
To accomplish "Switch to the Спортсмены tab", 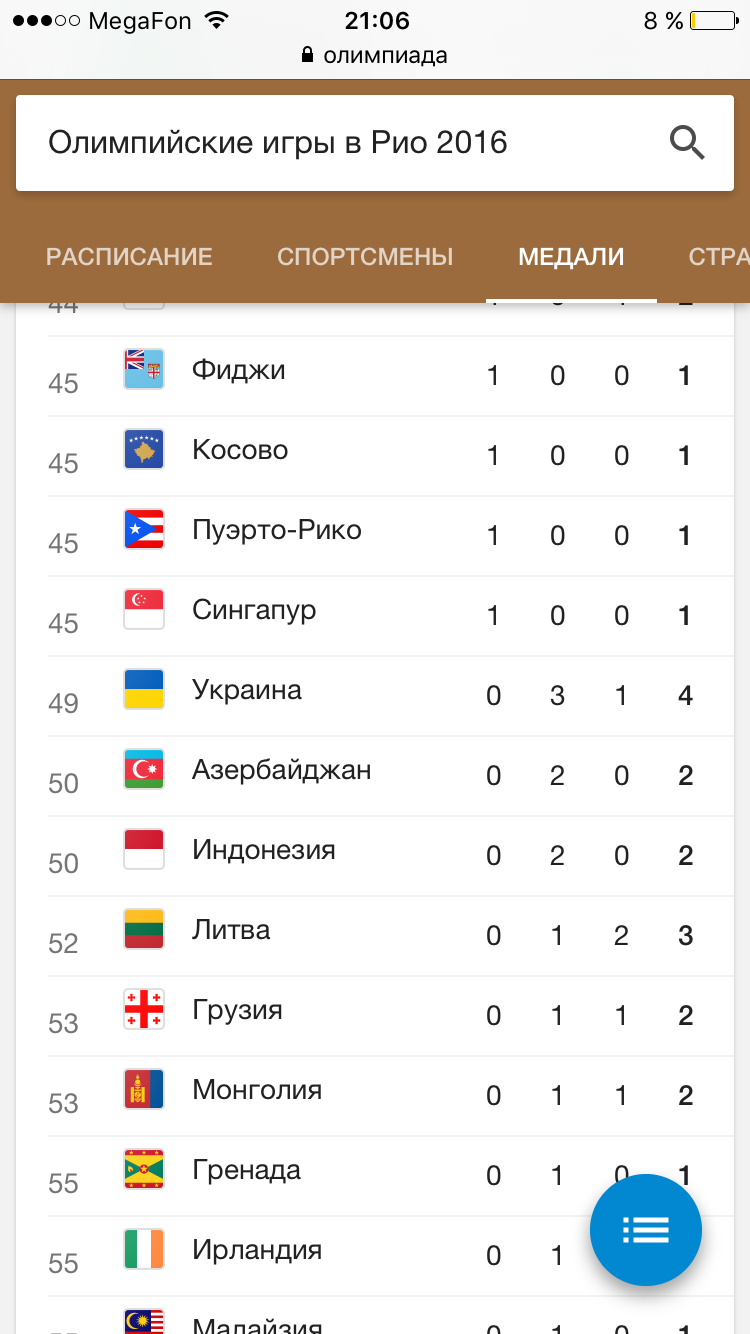I will (365, 257).
